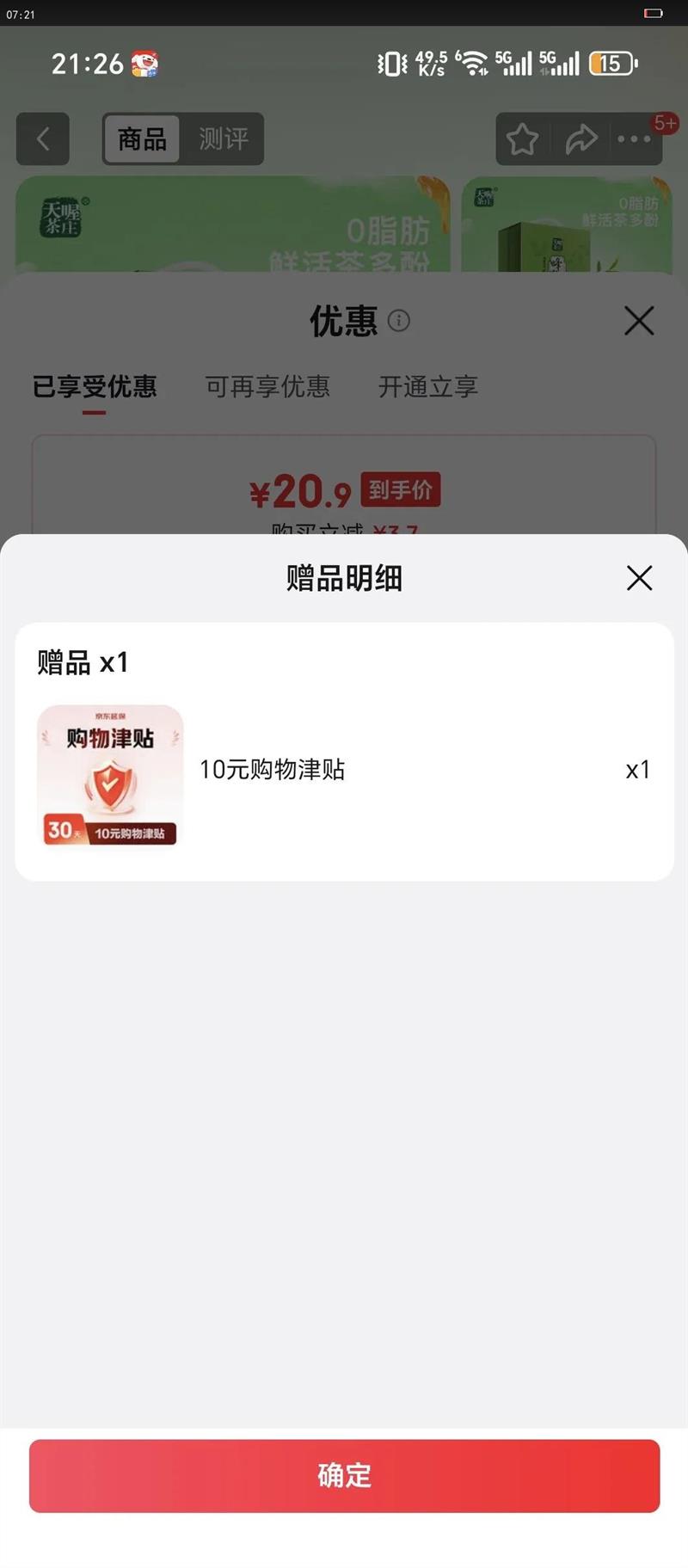Open the 10元购物津贴 gift item
The width and height of the screenshot is (688, 1568).
click(x=272, y=770)
